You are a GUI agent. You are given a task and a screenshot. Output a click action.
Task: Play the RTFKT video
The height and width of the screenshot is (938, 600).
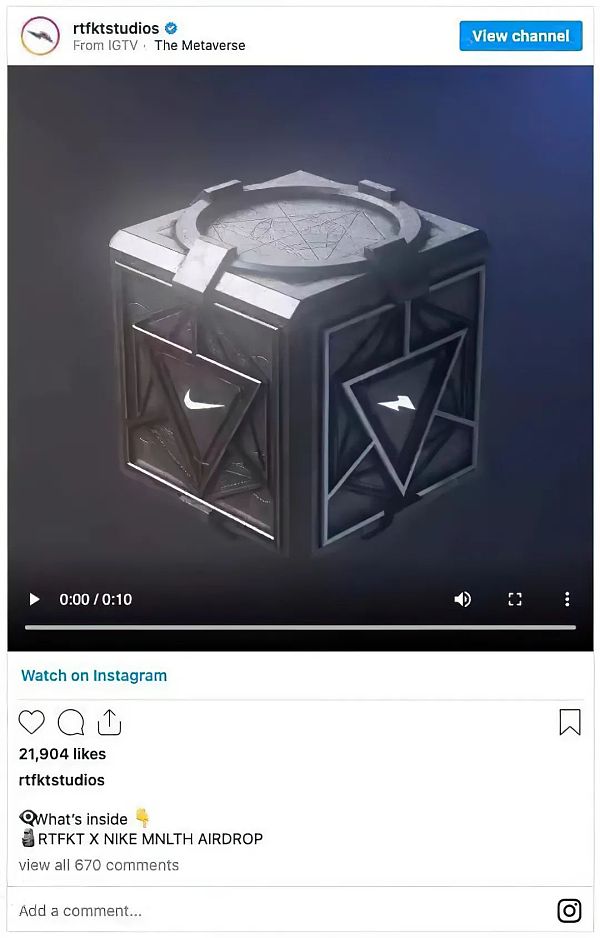pos(35,599)
